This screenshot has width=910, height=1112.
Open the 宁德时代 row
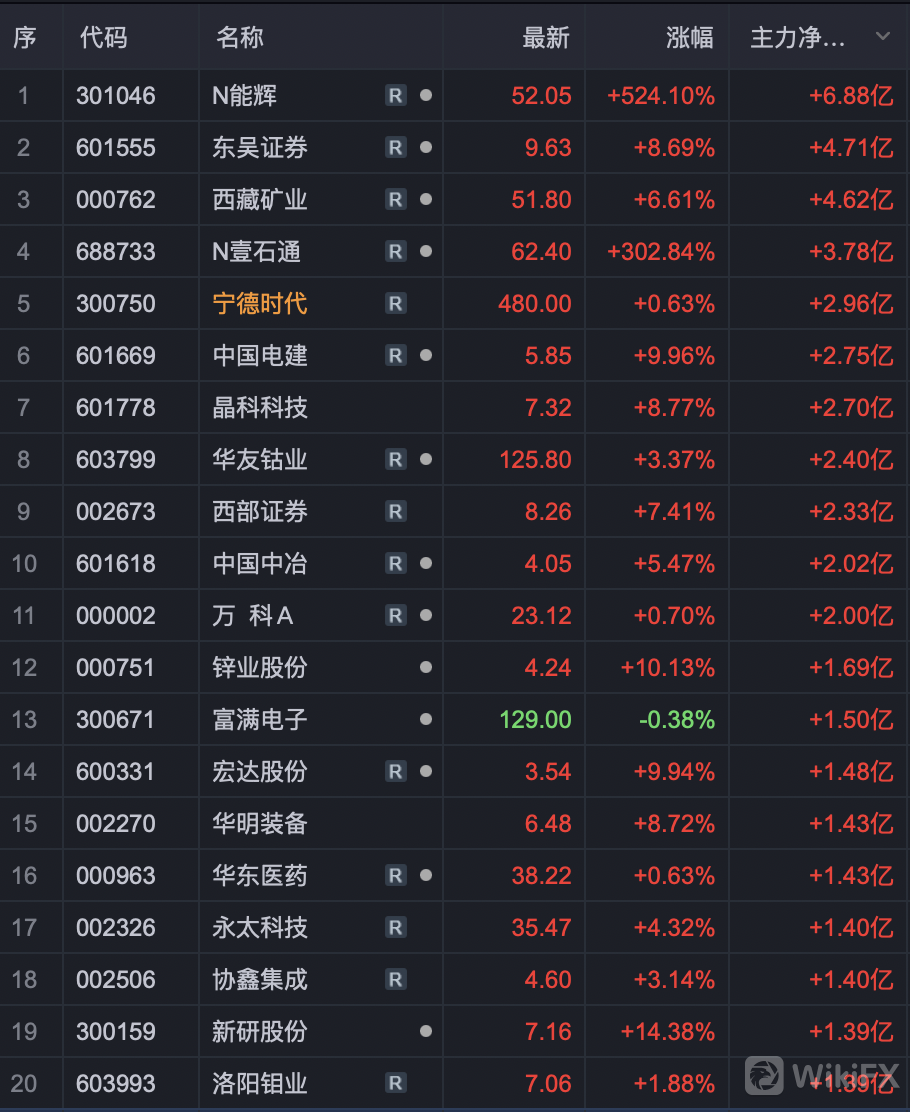pyautogui.click(x=260, y=304)
